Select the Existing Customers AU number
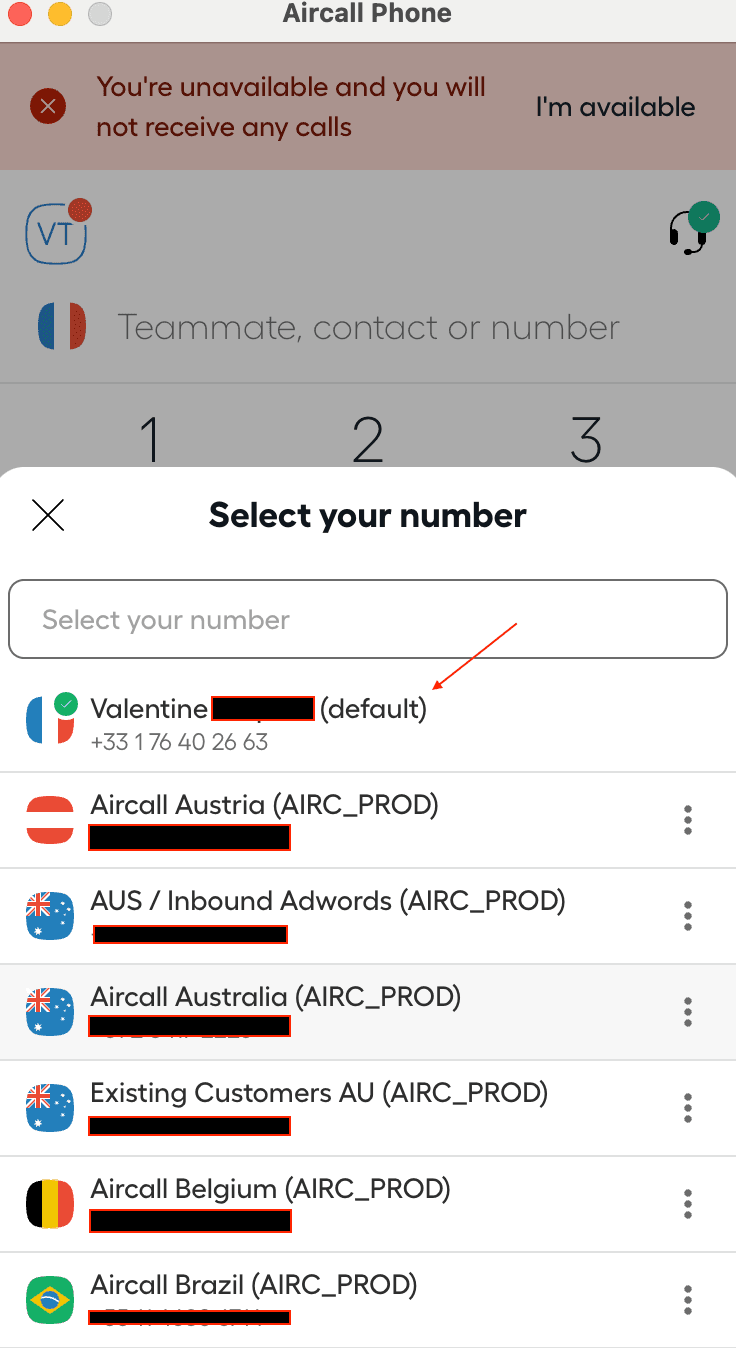This screenshot has width=736, height=1348. coord(318,1107)
